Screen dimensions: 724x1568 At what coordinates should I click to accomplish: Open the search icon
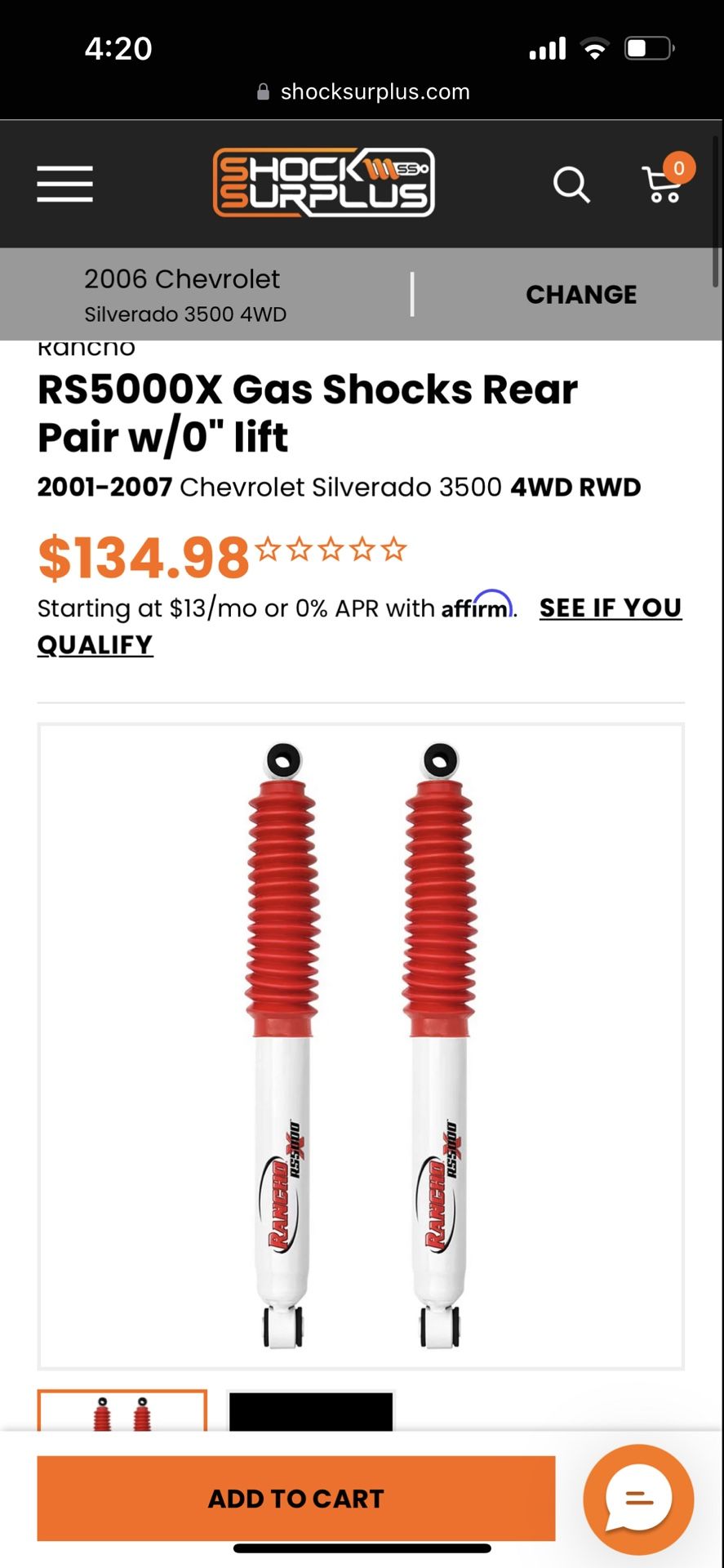click(571, 185)
